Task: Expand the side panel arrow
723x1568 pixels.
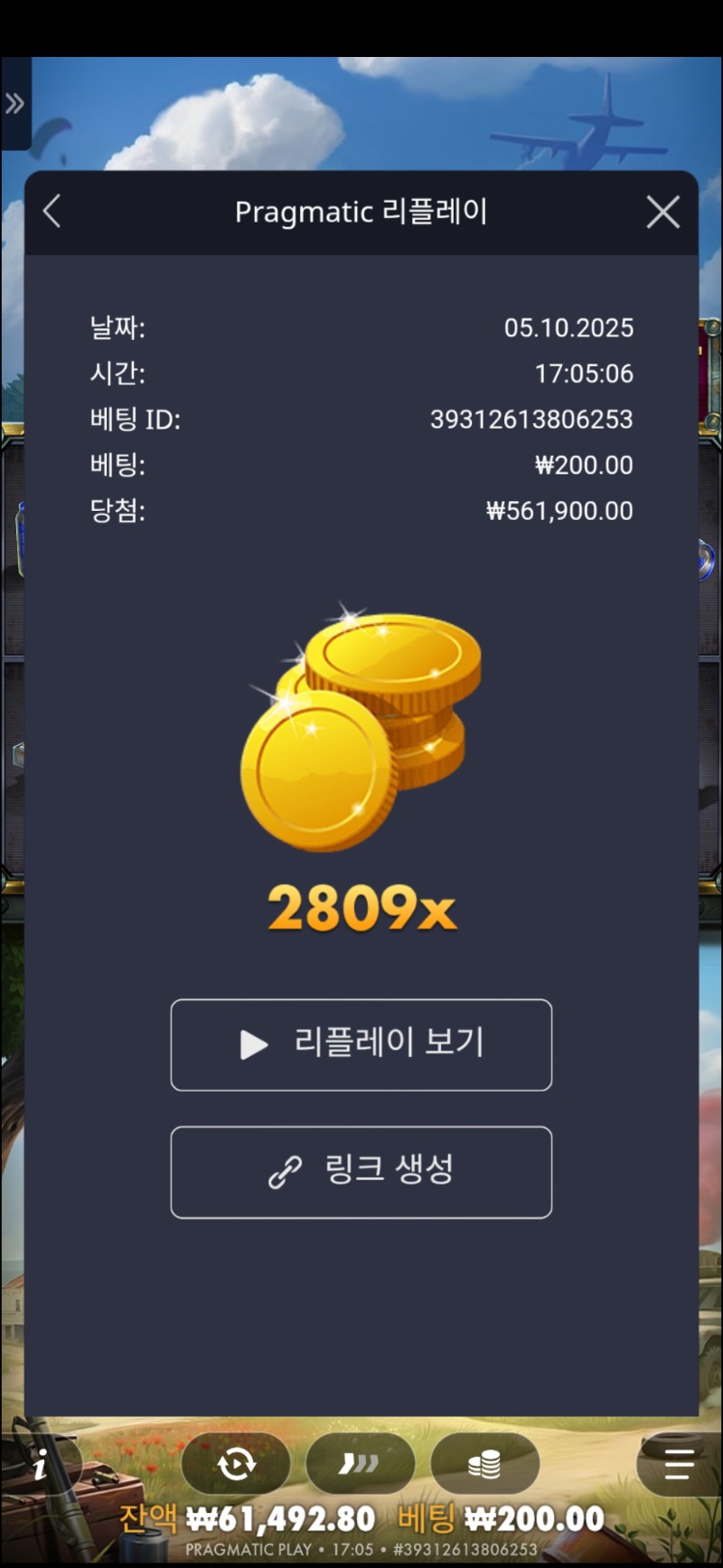Action: coord(15,104)
